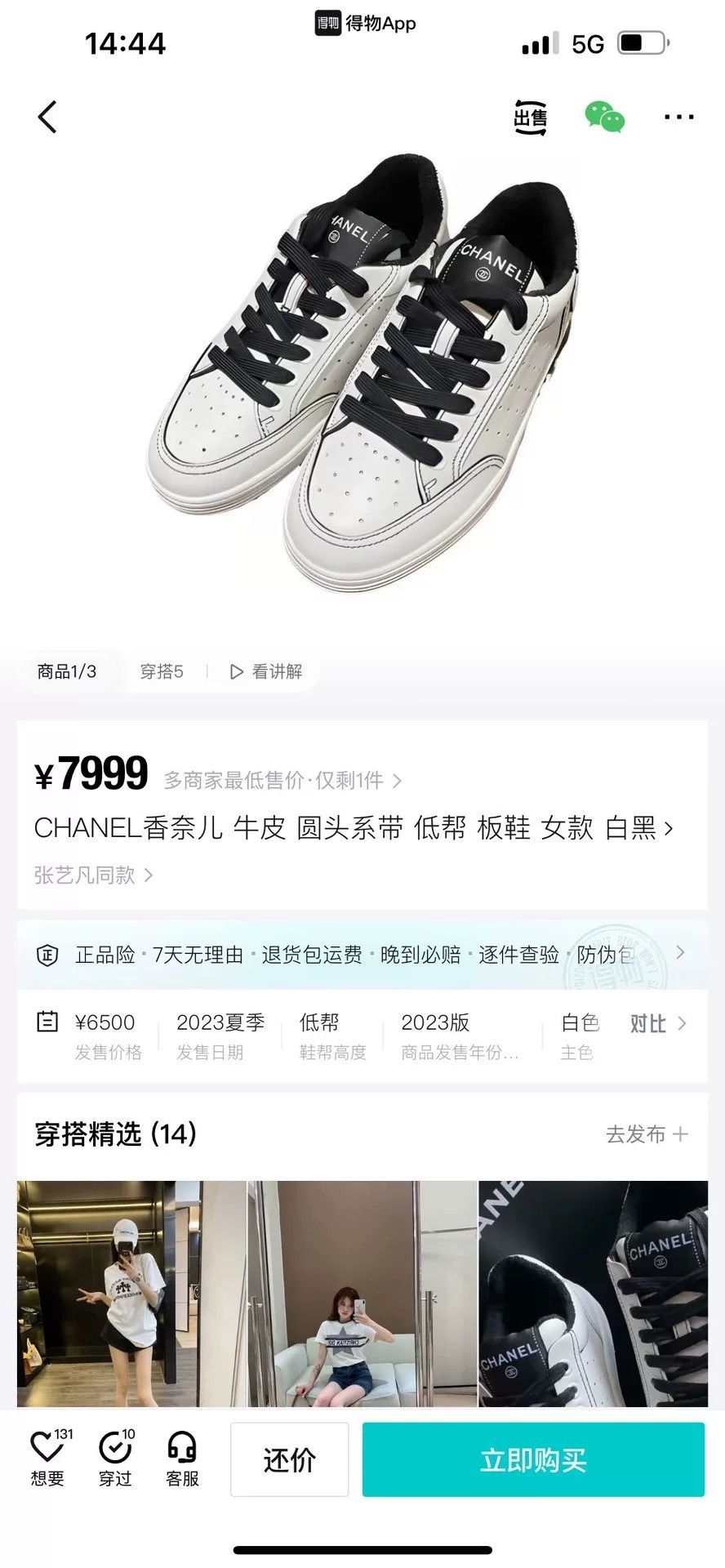Open 多商家最低售价 price details

pyautogui.click(x=282, y=781)
